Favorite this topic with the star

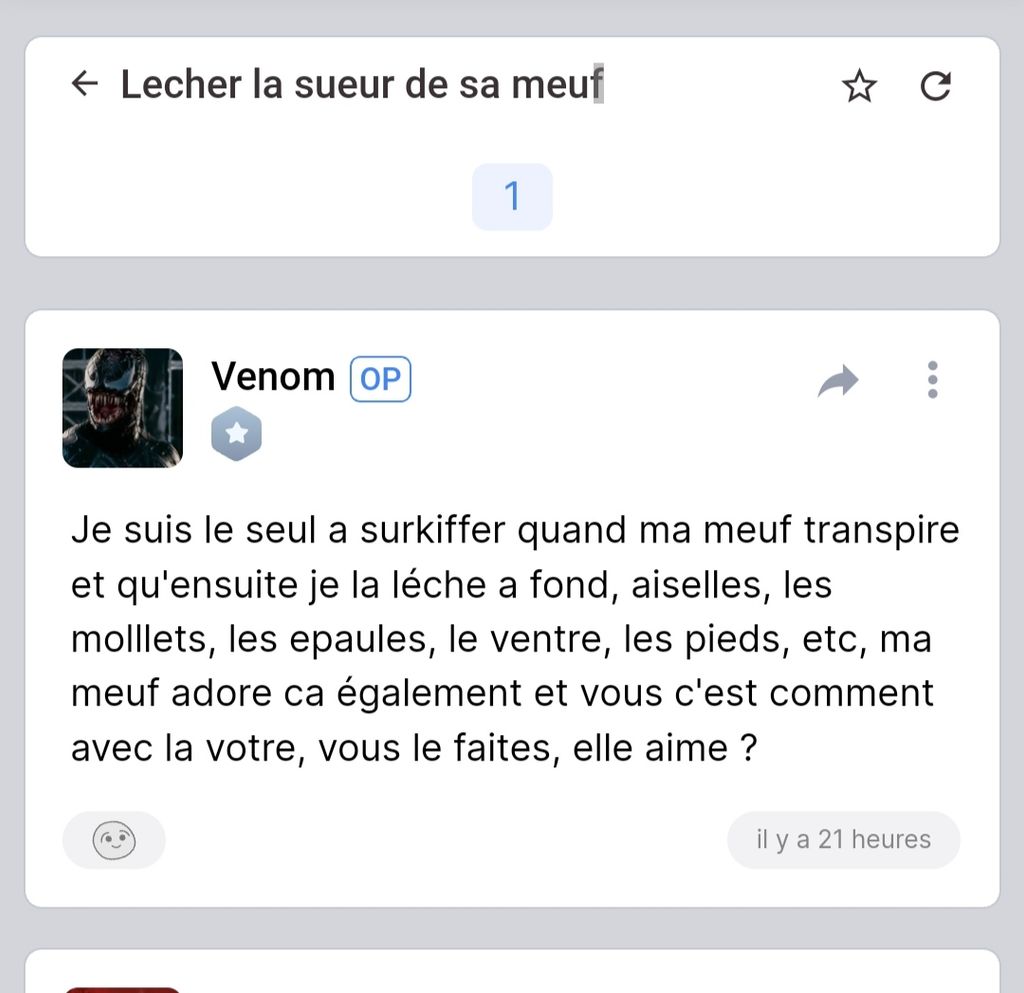pos(859,87)
